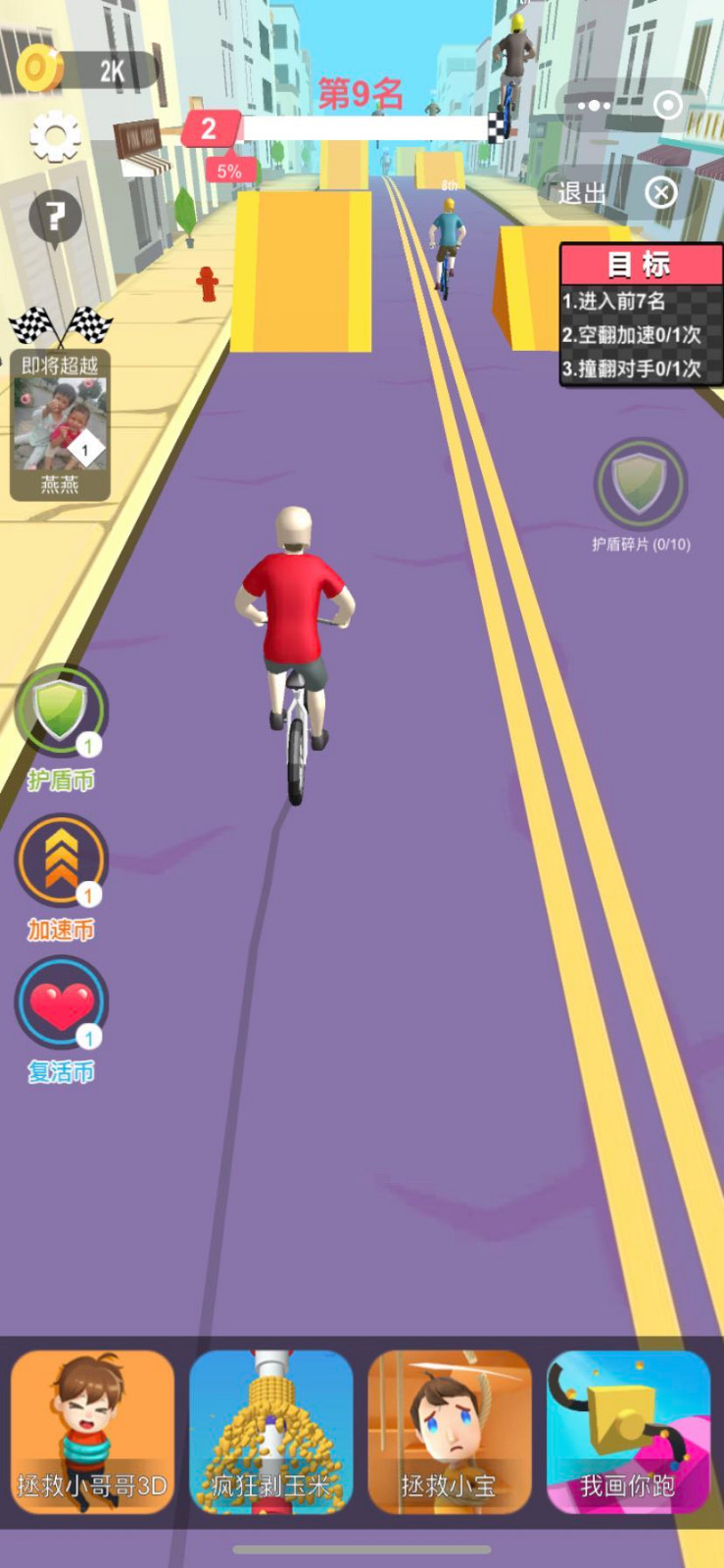Viewport: 724px width, 1568px height.
Task: Use the 护盾币 shield coin
Action: click(x=61, y=711)
